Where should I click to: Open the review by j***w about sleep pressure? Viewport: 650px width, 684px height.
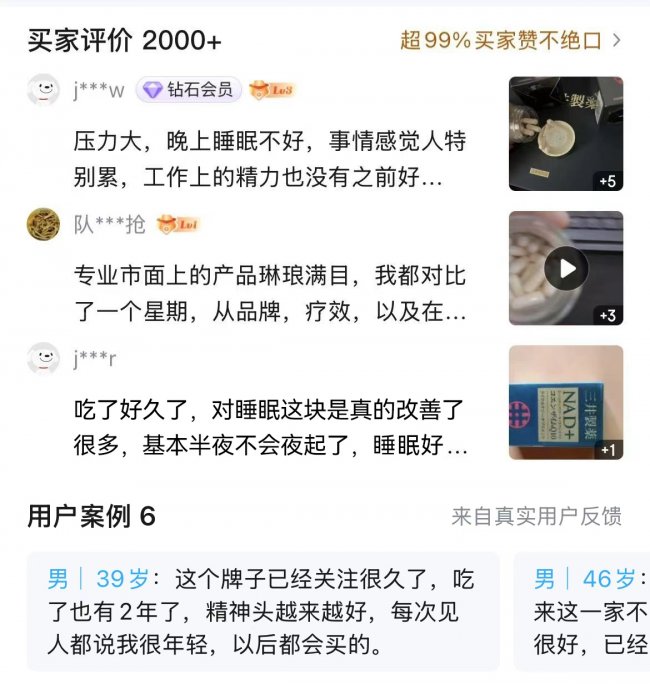click(x=270, y=160)
